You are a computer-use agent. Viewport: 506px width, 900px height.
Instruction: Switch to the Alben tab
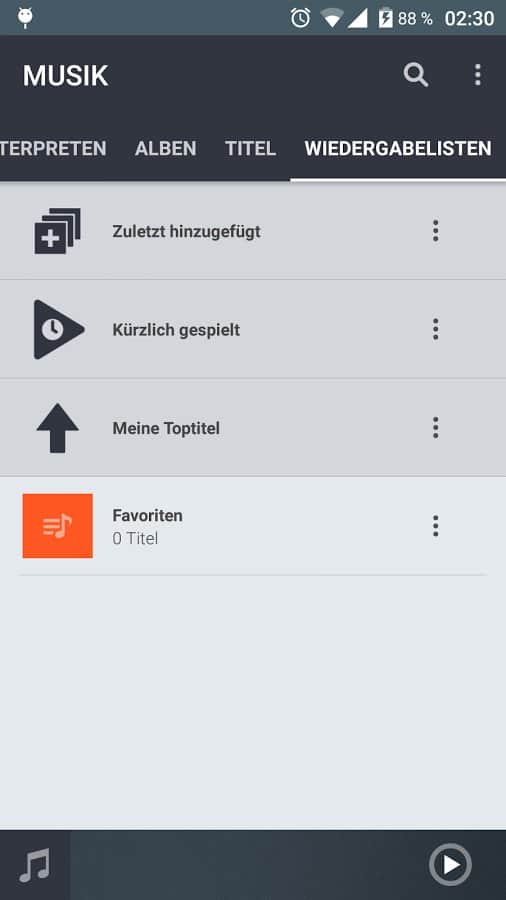click(x=165, y=148)
